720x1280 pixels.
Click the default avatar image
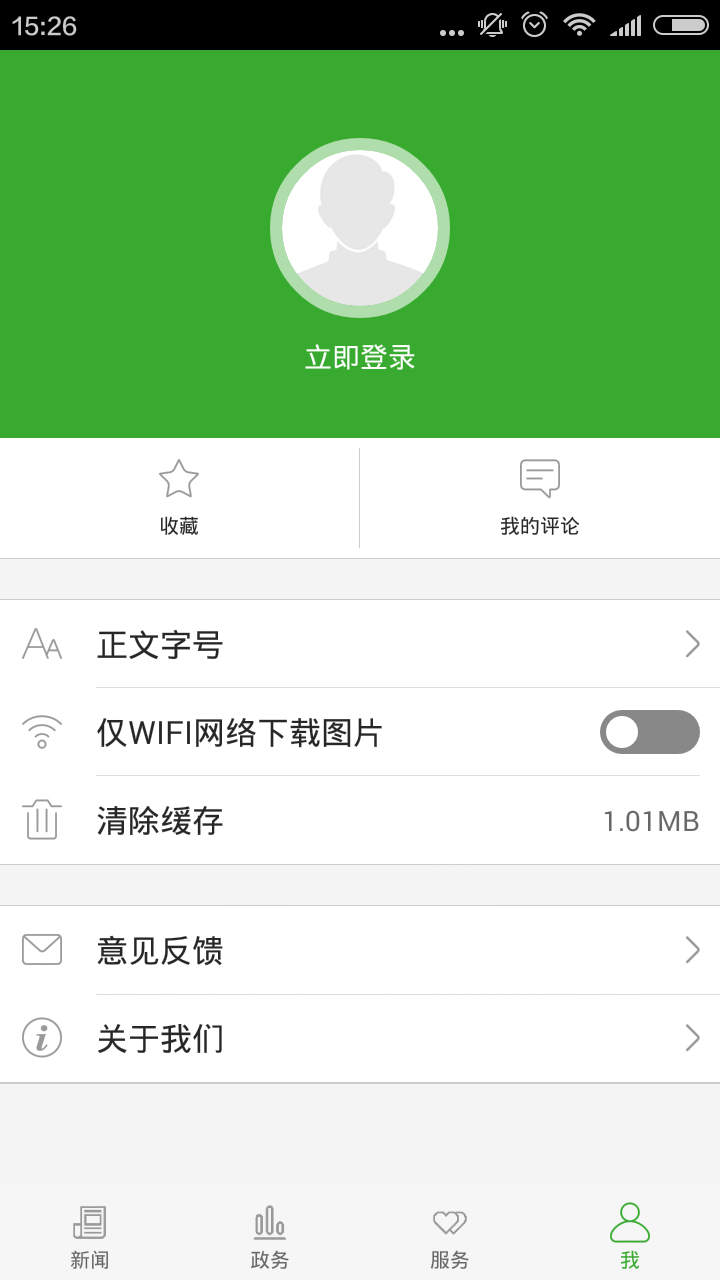[359, 227]
